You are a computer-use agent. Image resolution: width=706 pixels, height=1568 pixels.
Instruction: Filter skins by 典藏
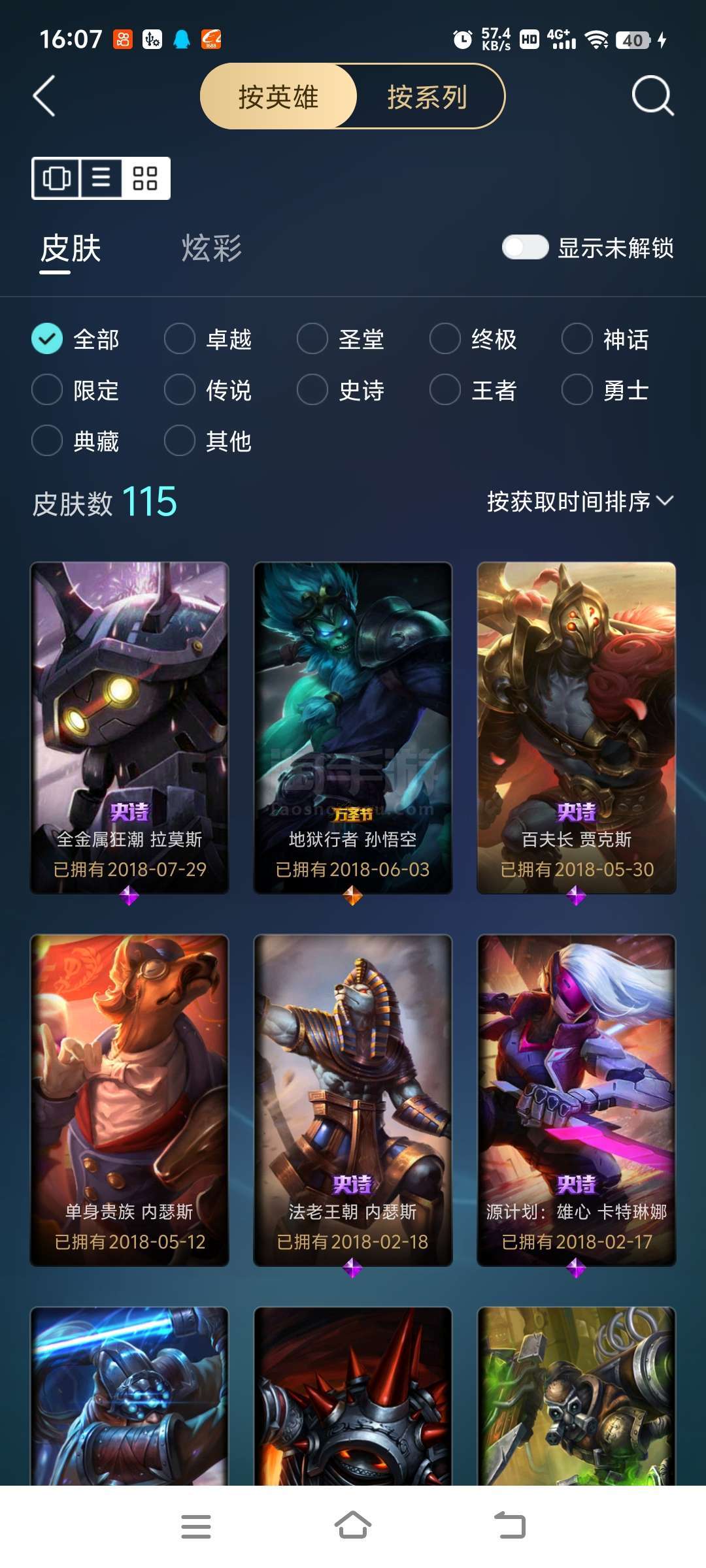75,441
